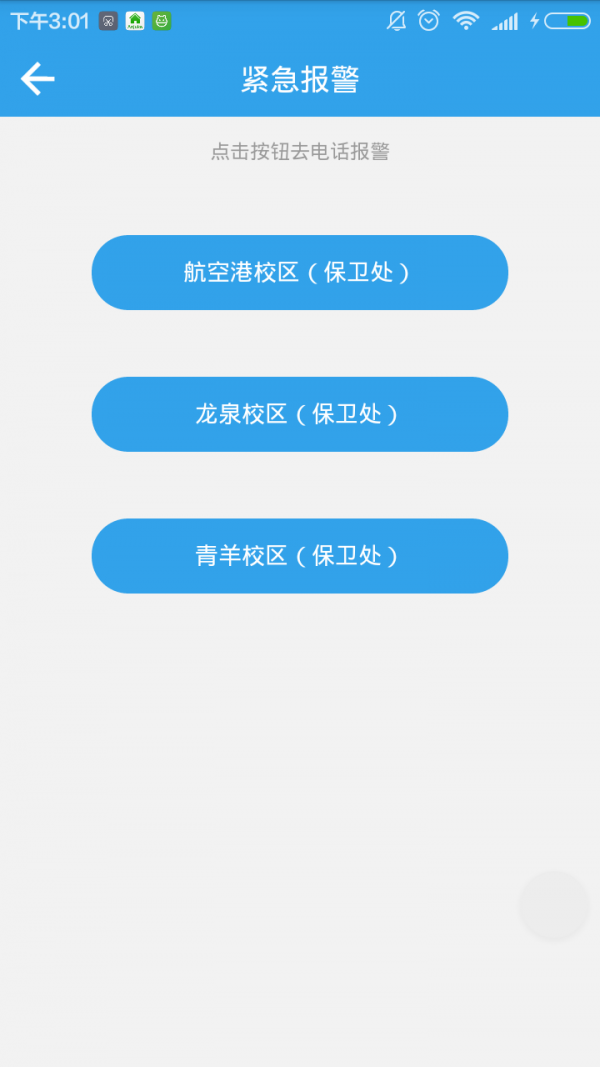Dial 青羊校区 security office
This screenshot has width=600, height=1067.
(299, 556)
